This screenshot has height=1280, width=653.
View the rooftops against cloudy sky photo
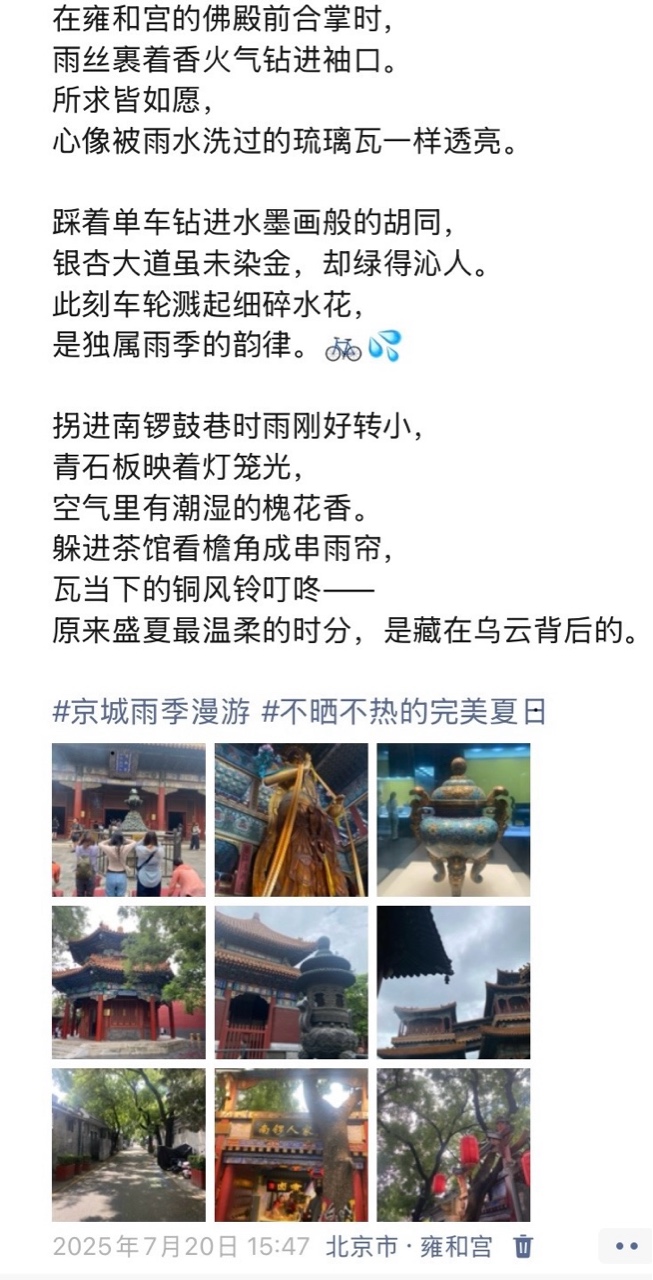(453, 982)
